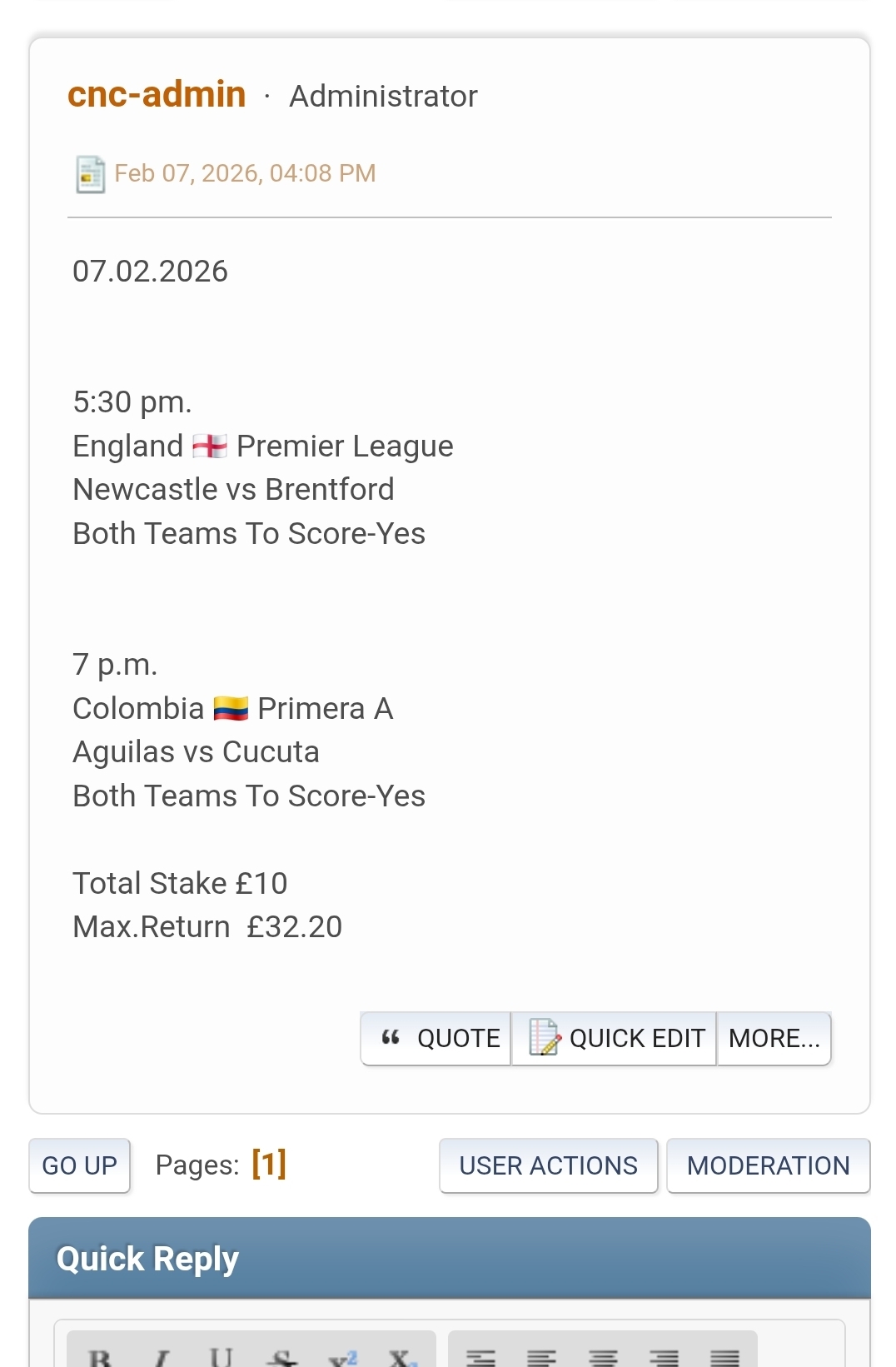Open the More... post options
Screen dimensions: 896x1367
pyautogui.click(x=774, y=1038)
